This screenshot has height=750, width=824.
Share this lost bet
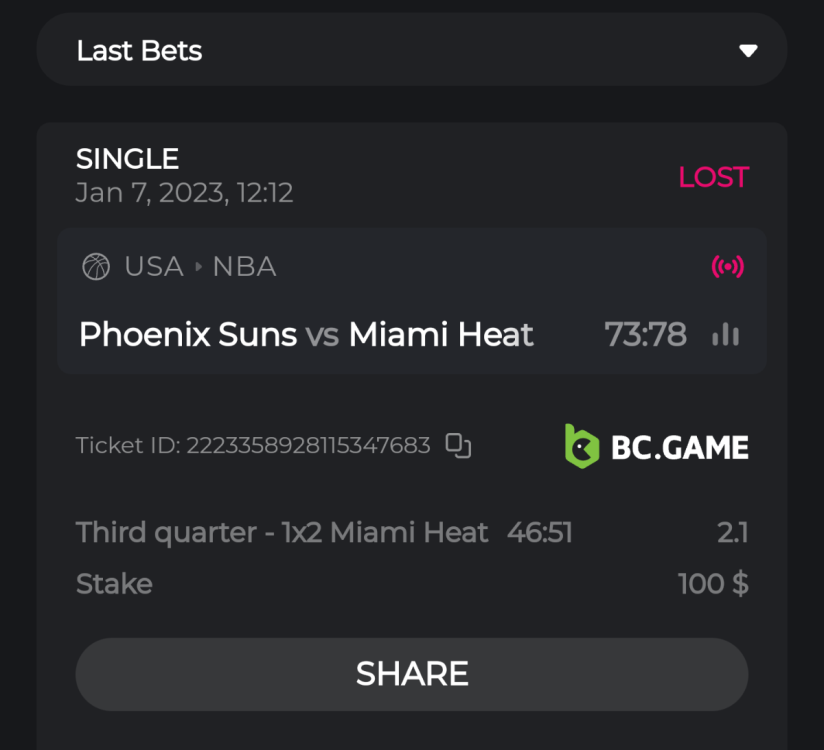point(411,674)
